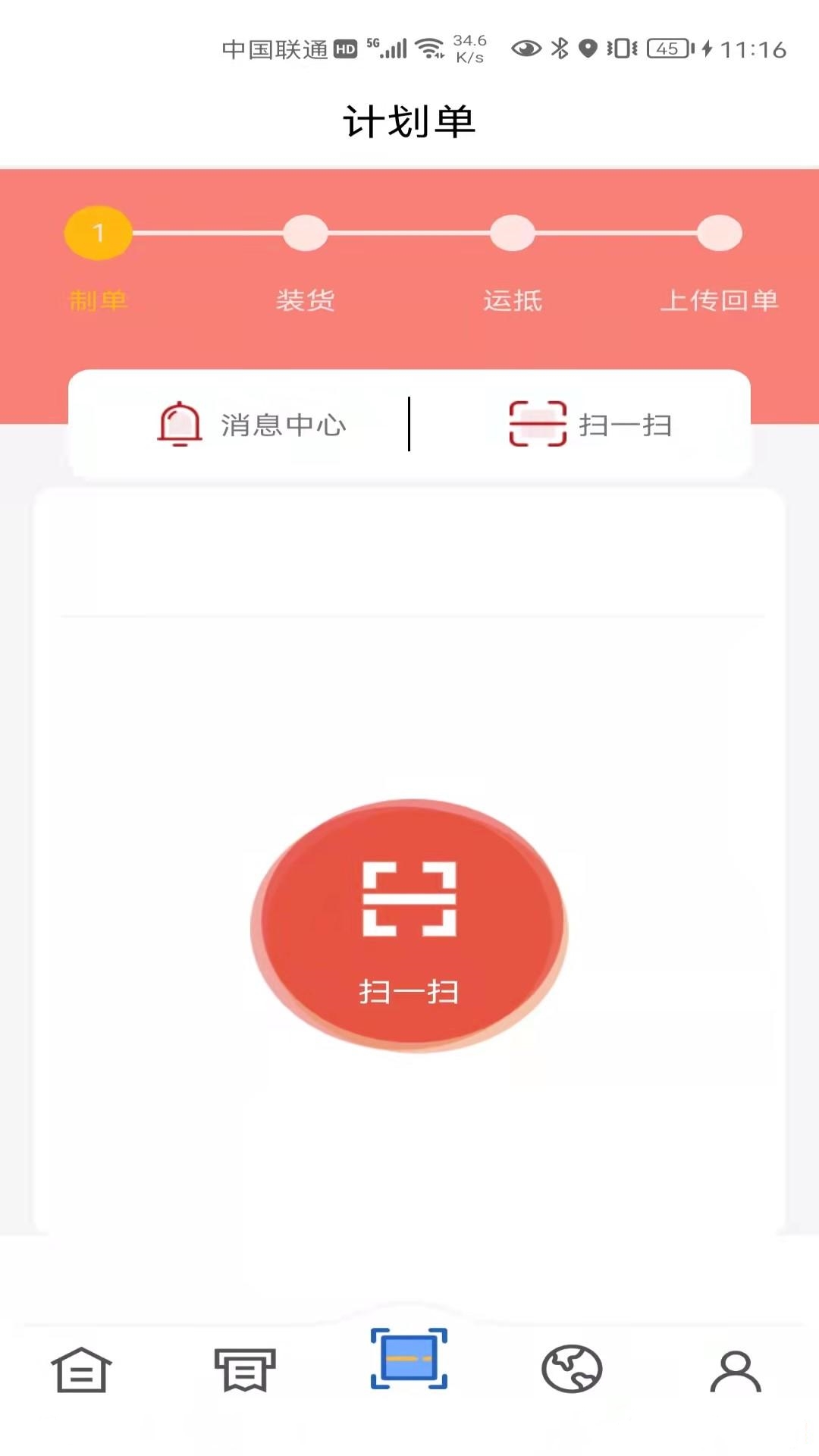Tap the yellow progress circle numbered 1
This screenshot has width=819, height=1456.
[x=97, y=233]
